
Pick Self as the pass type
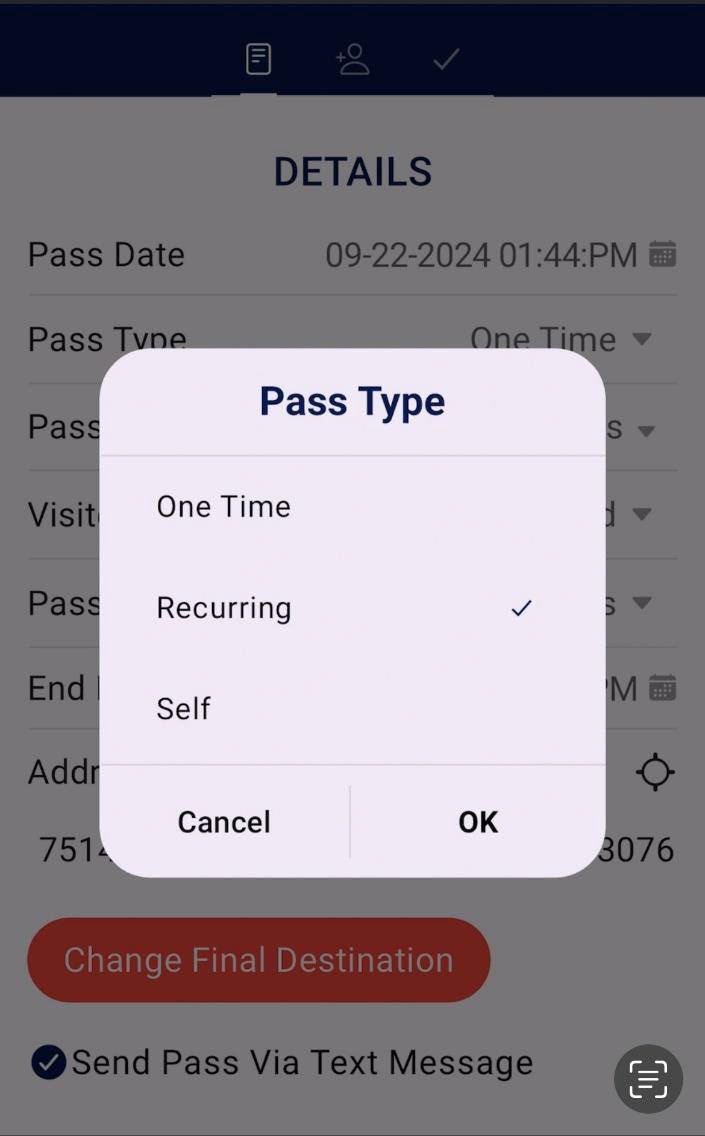point(184,709)
